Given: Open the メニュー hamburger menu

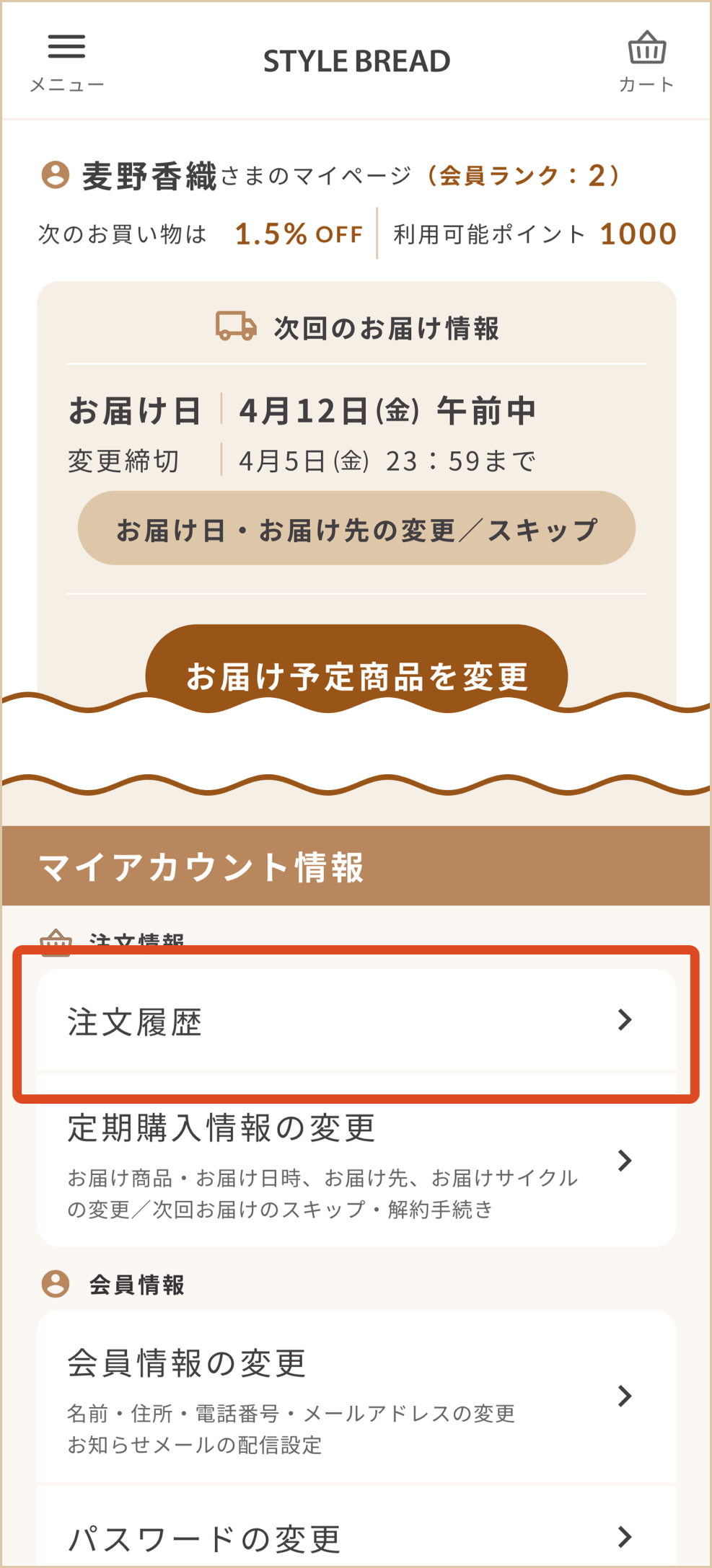Looking at the screenshot, I should pos(66,63).
